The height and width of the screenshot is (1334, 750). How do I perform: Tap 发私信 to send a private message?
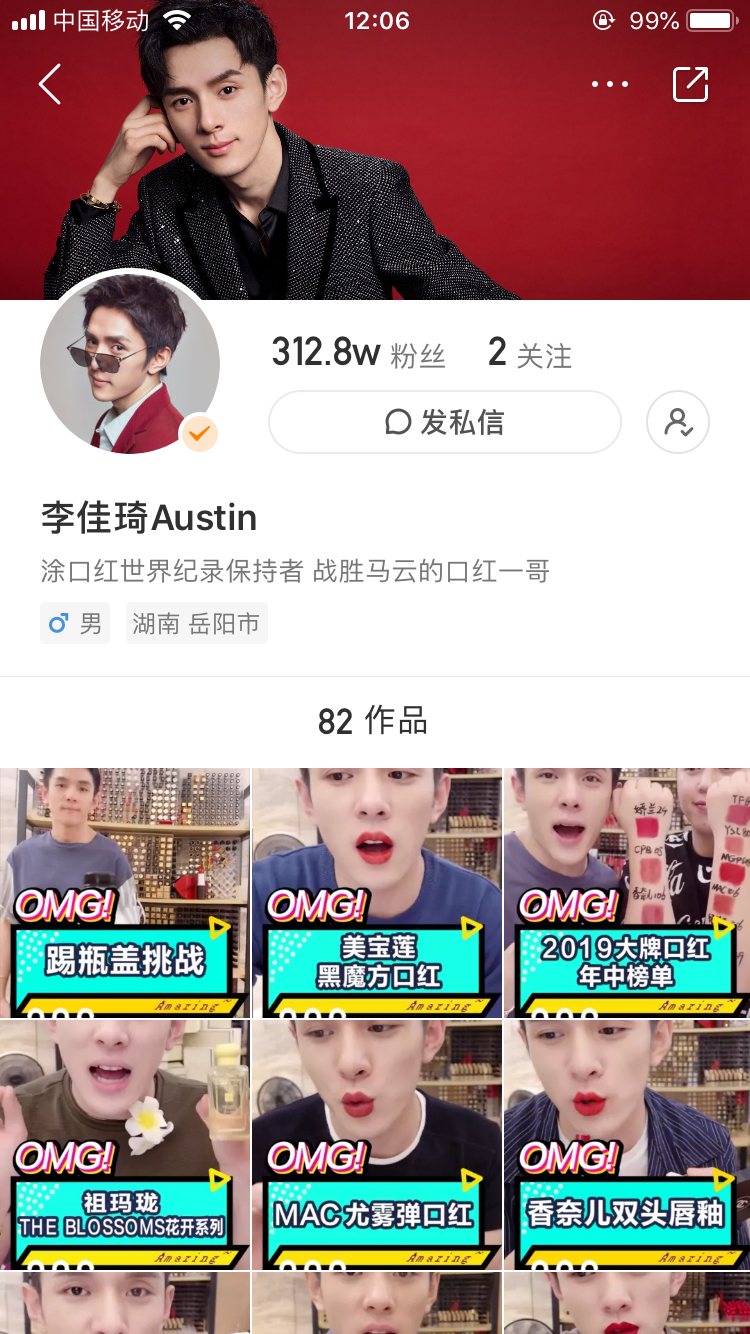[x=445, y=422]
